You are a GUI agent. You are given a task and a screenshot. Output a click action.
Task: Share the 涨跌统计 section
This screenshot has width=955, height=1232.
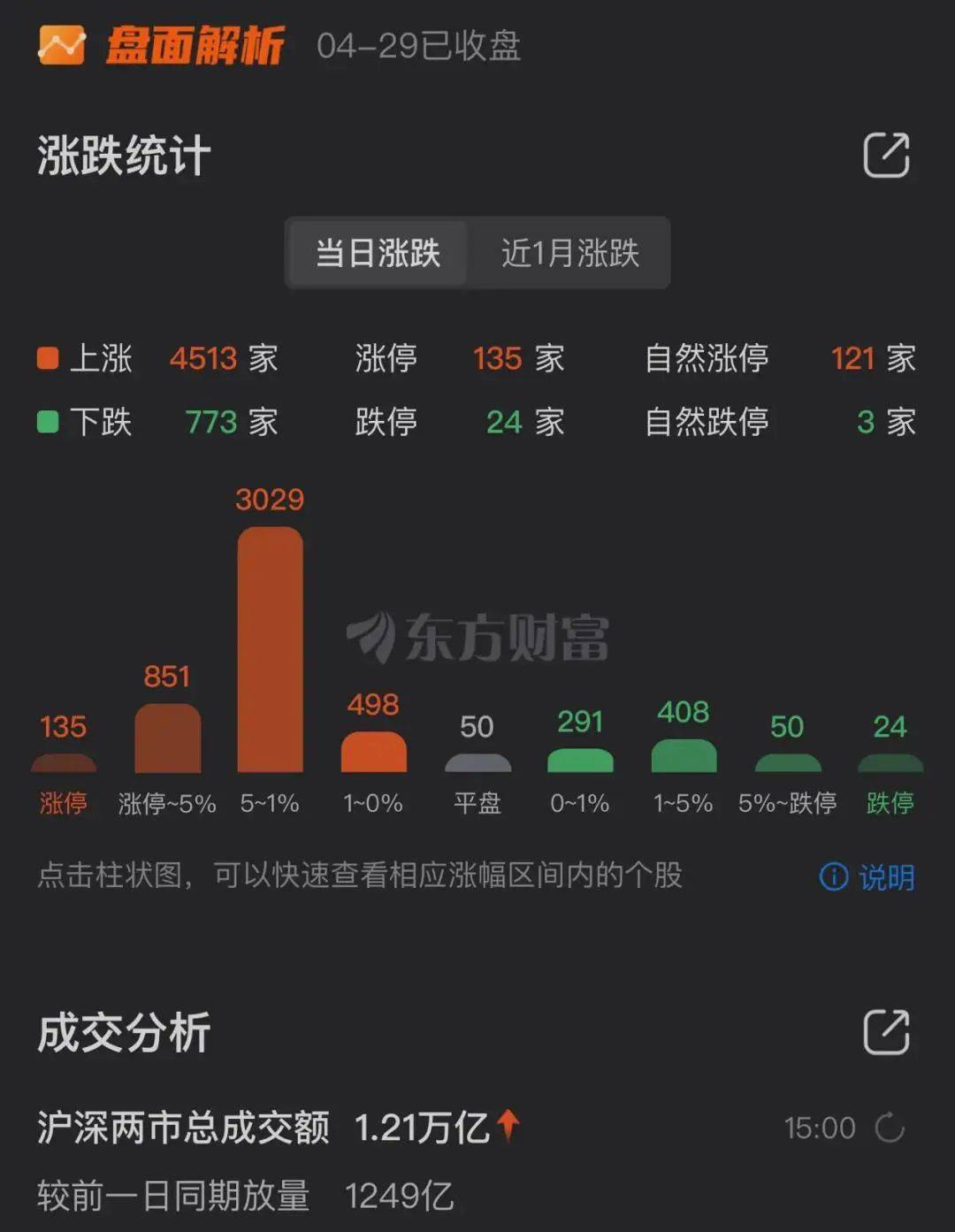[886, 156]
